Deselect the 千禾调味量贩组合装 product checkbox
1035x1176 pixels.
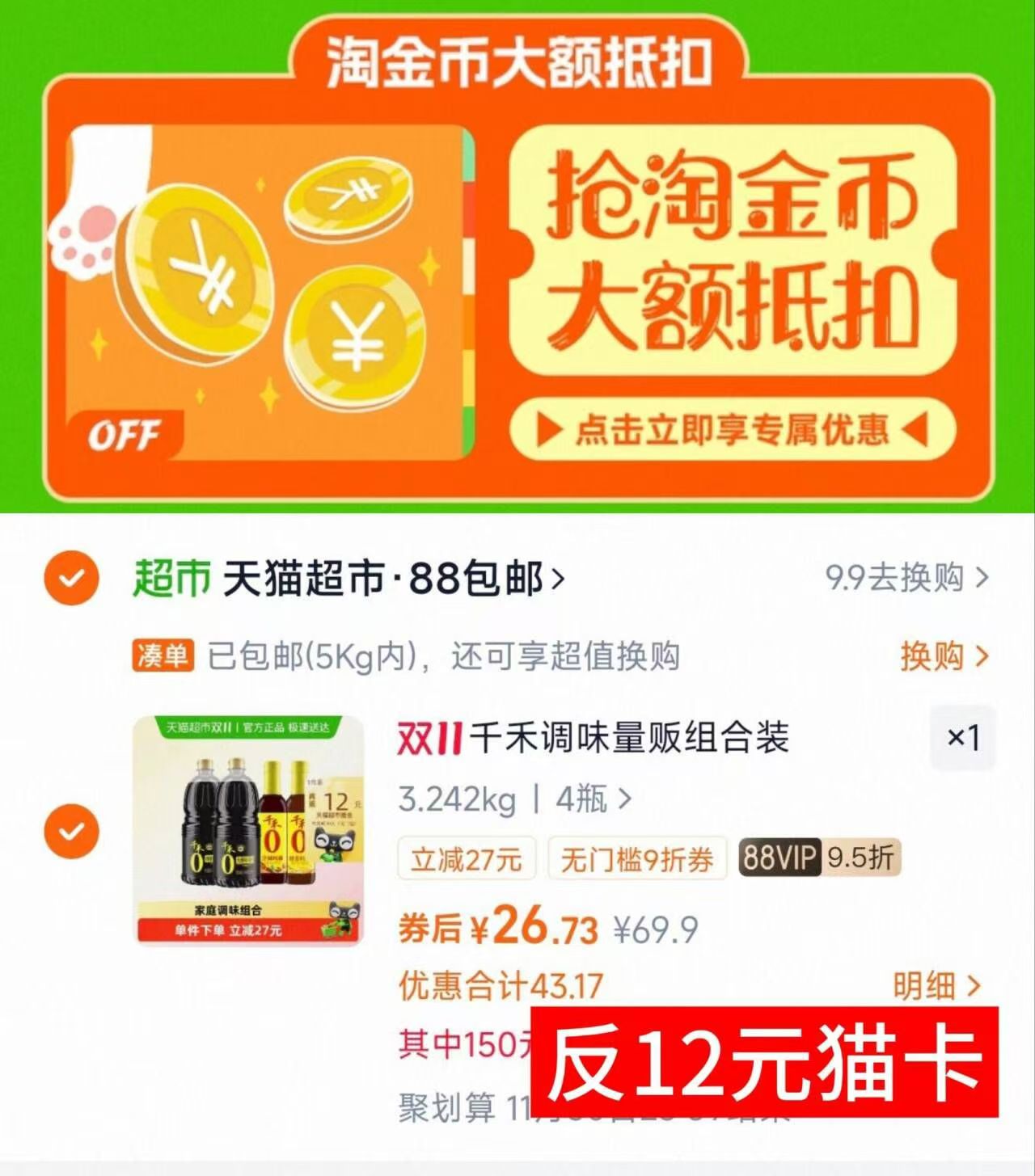tap(74, 828)
